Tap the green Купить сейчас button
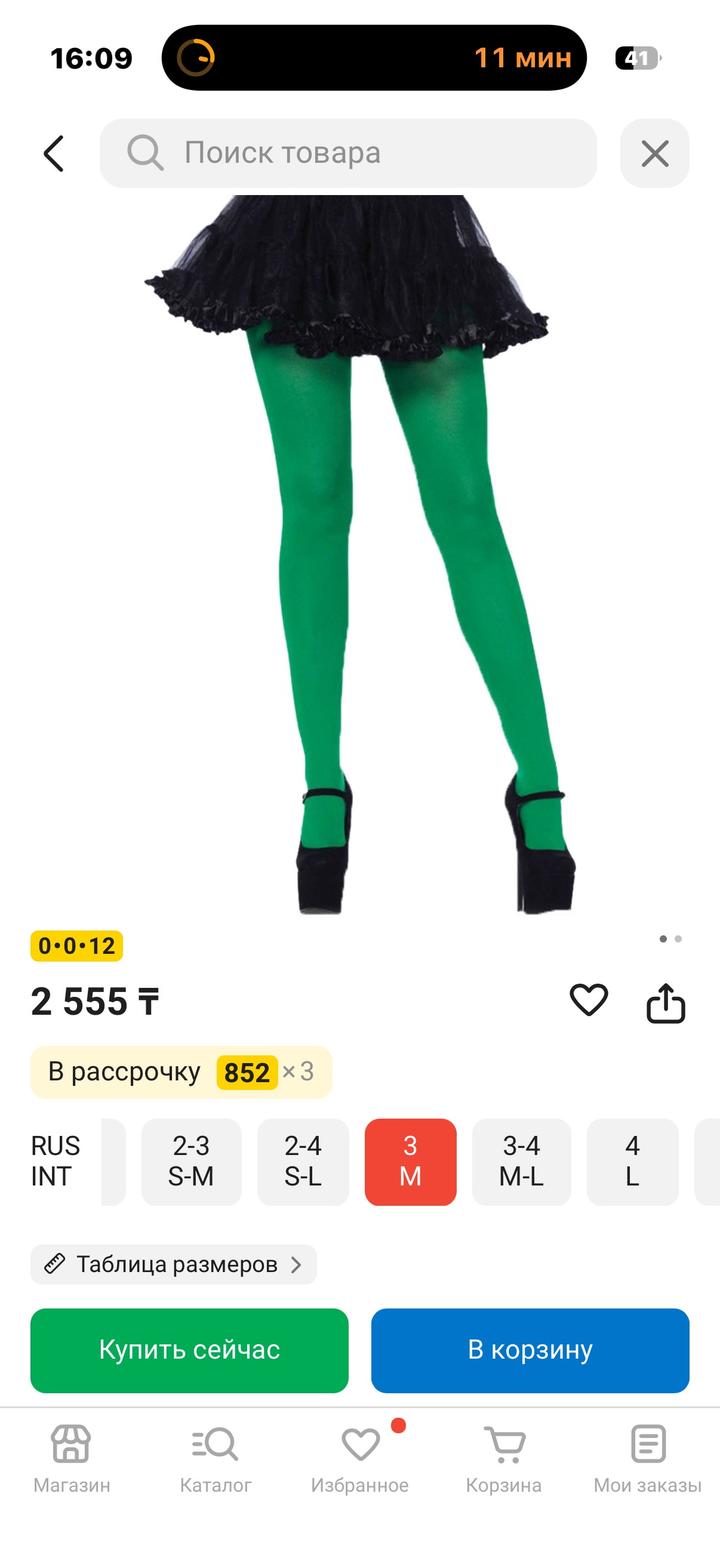720x1565 pixels. click(x=189, y=1350)
